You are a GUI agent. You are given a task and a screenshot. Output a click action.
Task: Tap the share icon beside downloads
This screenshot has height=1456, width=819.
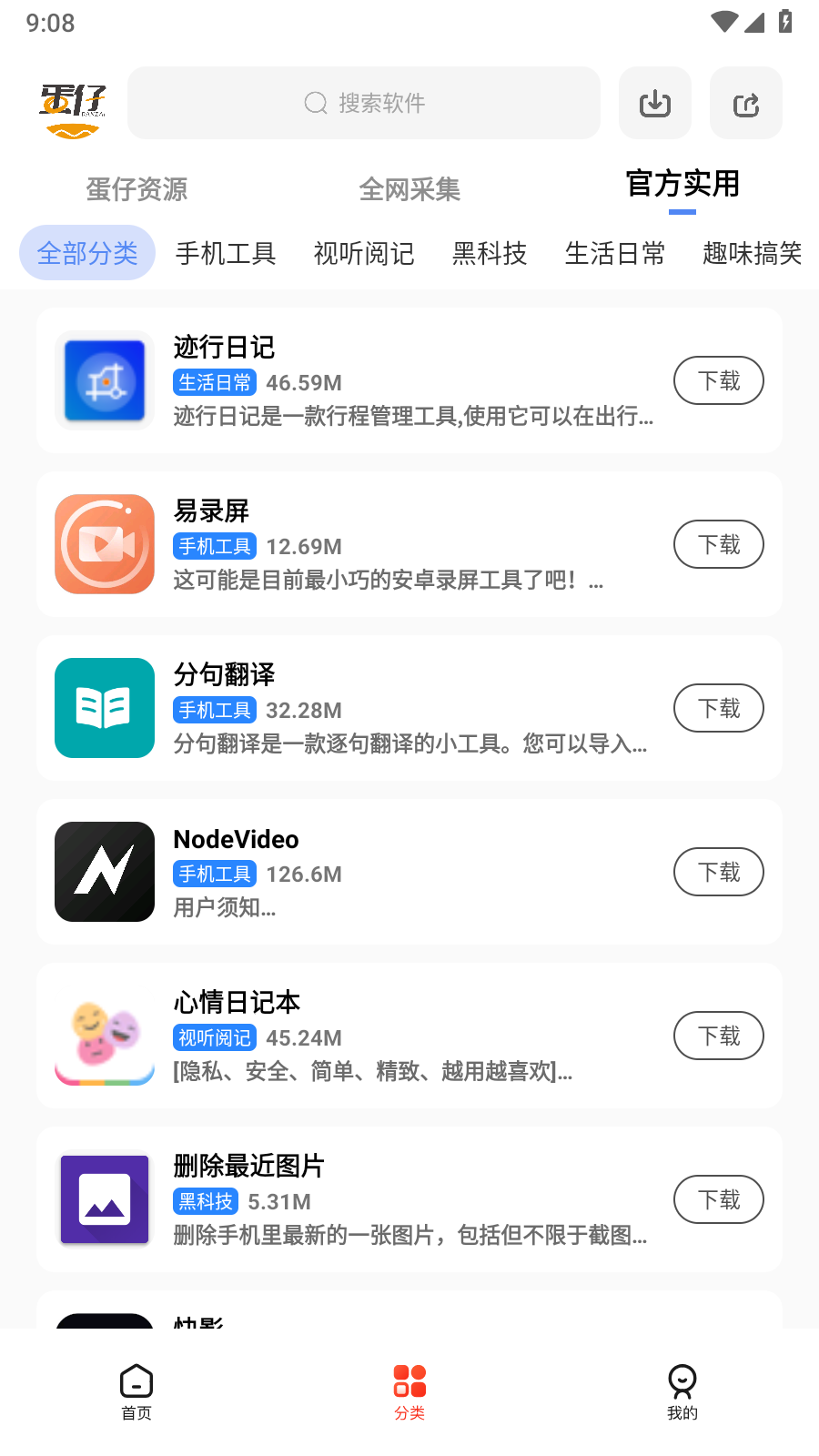tap(745, 103)
